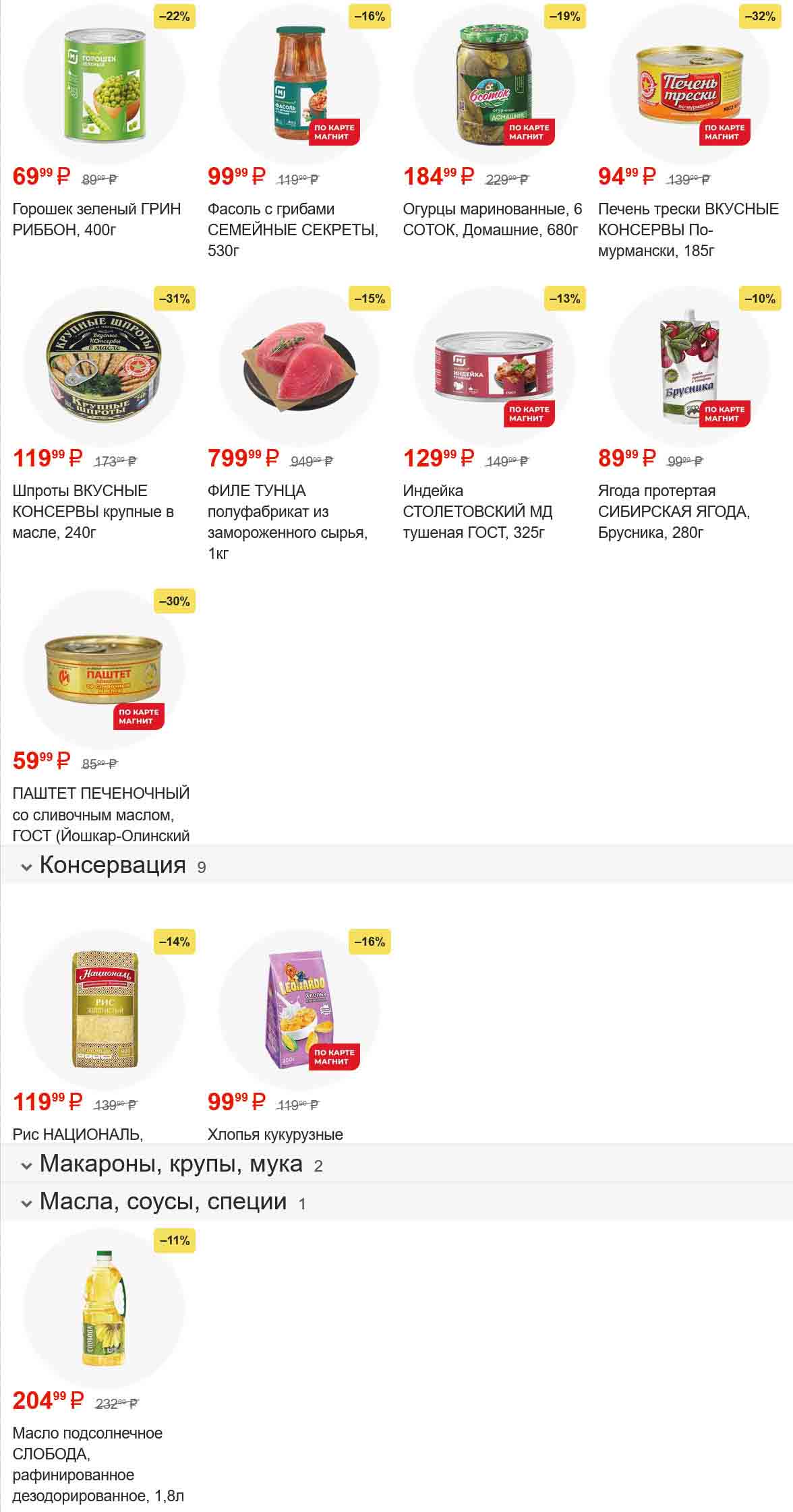Open ФИЛЕ ТУНЦА полуфабрикат product

tap(299, 366)
